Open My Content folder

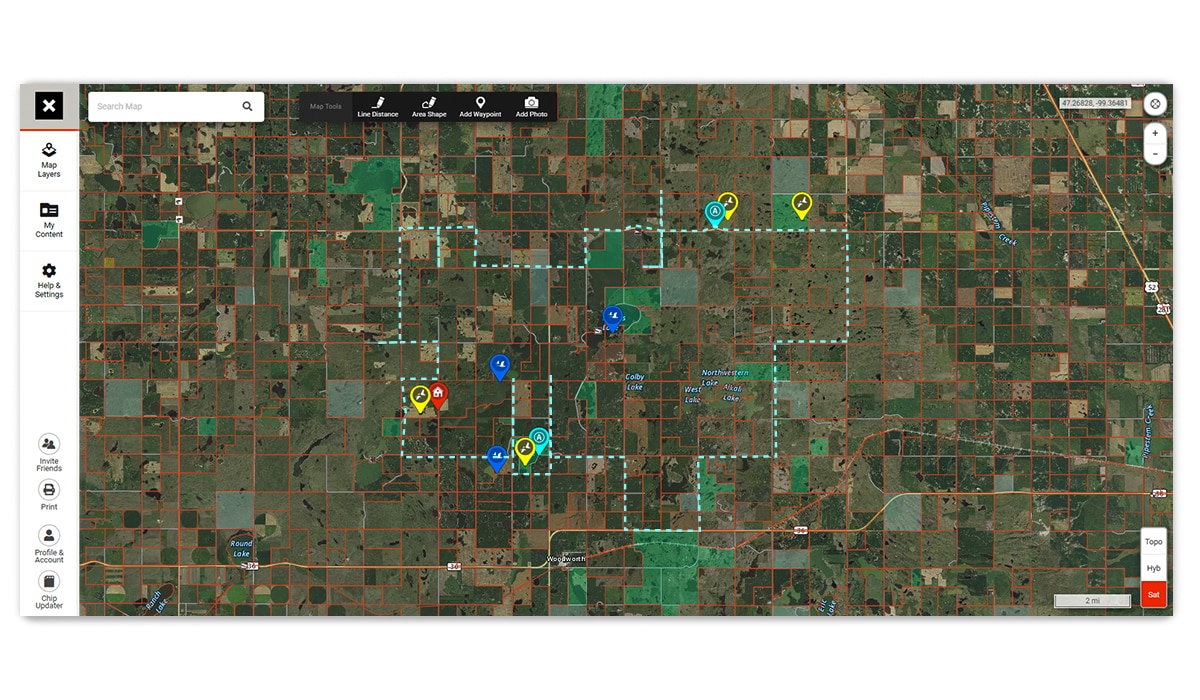click(49, 219)
